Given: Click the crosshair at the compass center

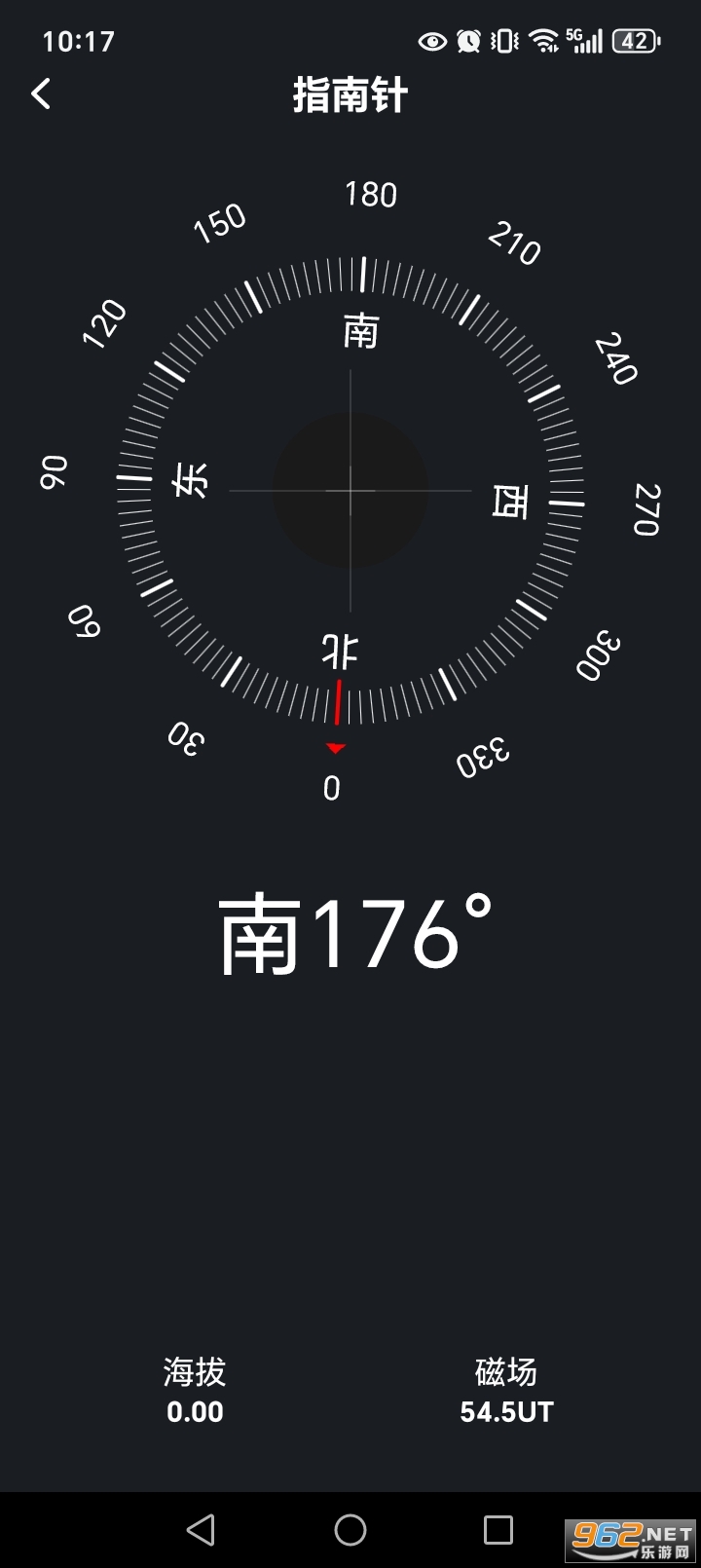Looking at the screenshot, I should pos(349,492).
